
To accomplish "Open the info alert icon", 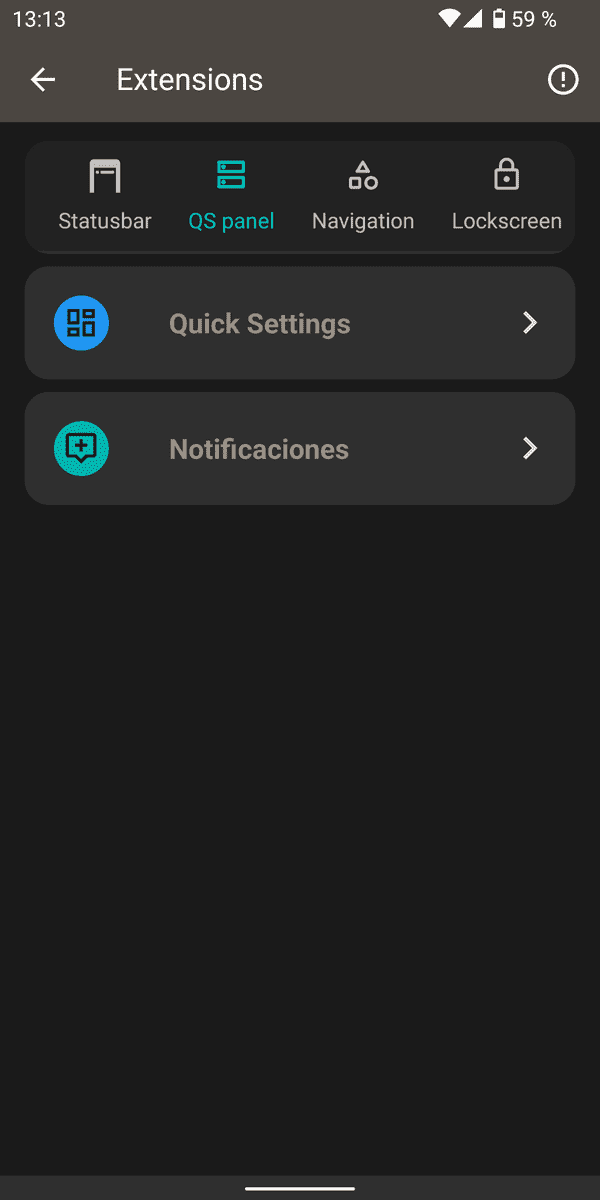I will 563,80.
